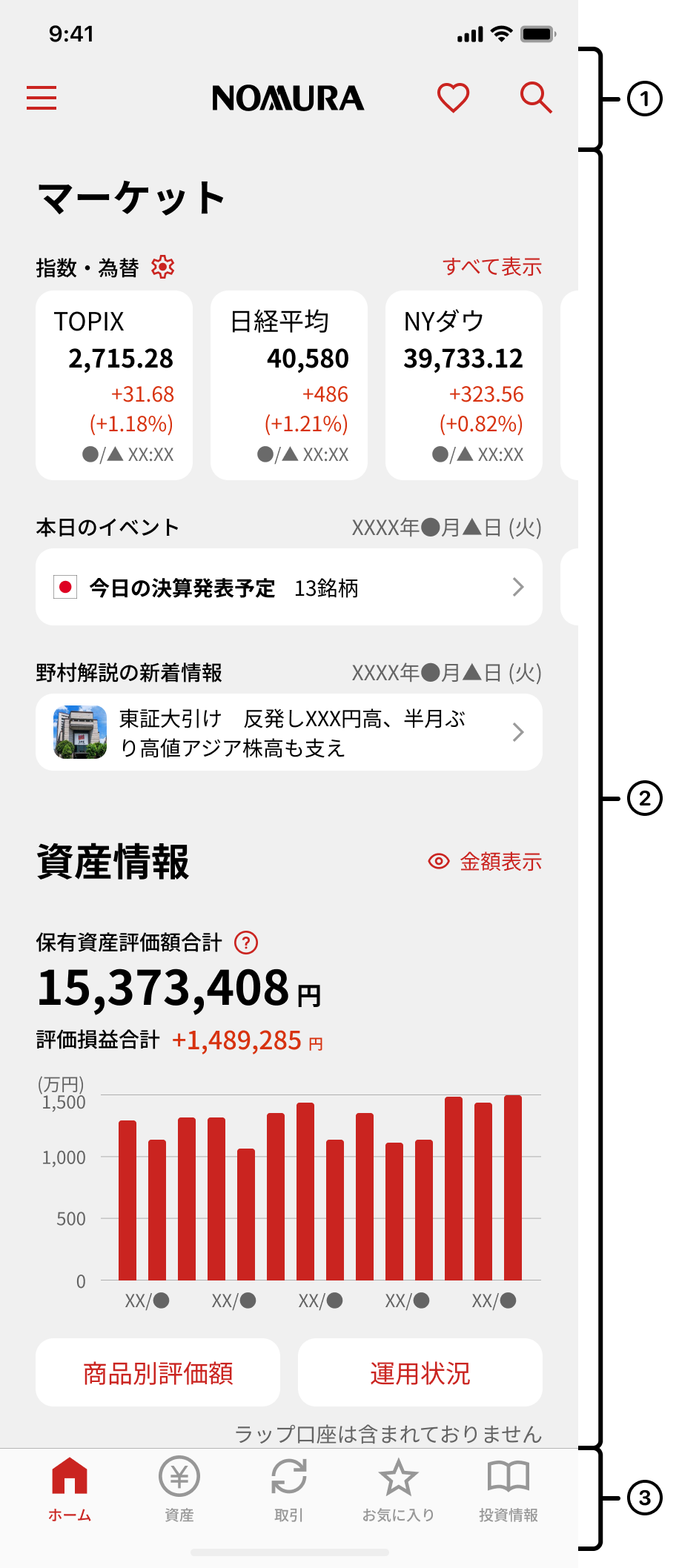Open the NYダウ index card

[464, 385]
